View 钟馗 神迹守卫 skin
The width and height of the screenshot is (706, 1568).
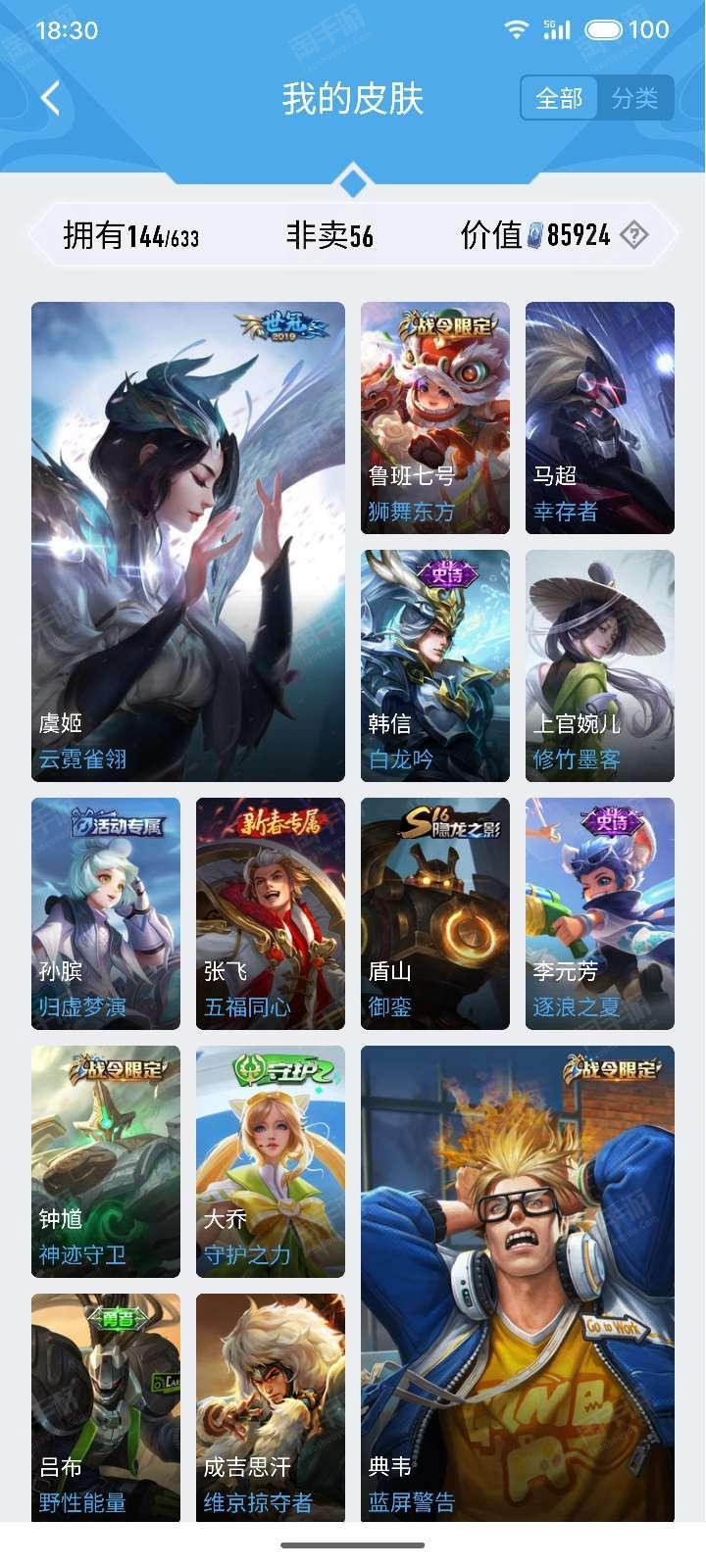tap(106, 1161)
